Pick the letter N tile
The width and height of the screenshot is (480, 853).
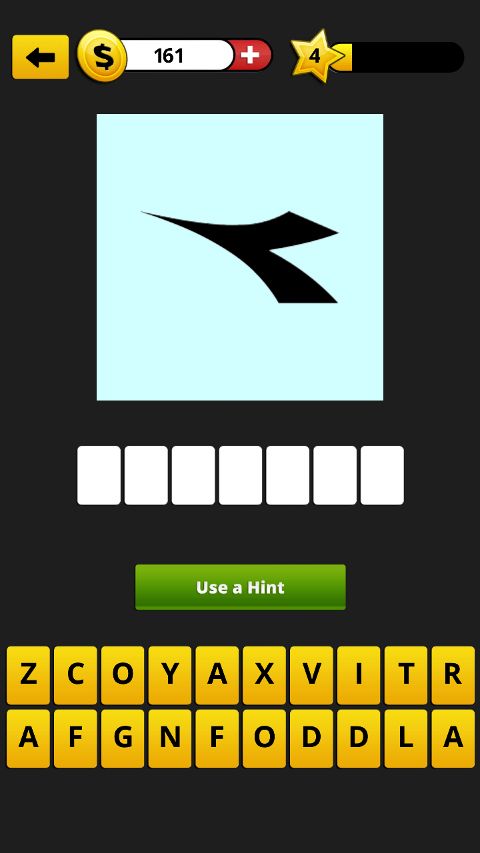(x=170, y=738)
